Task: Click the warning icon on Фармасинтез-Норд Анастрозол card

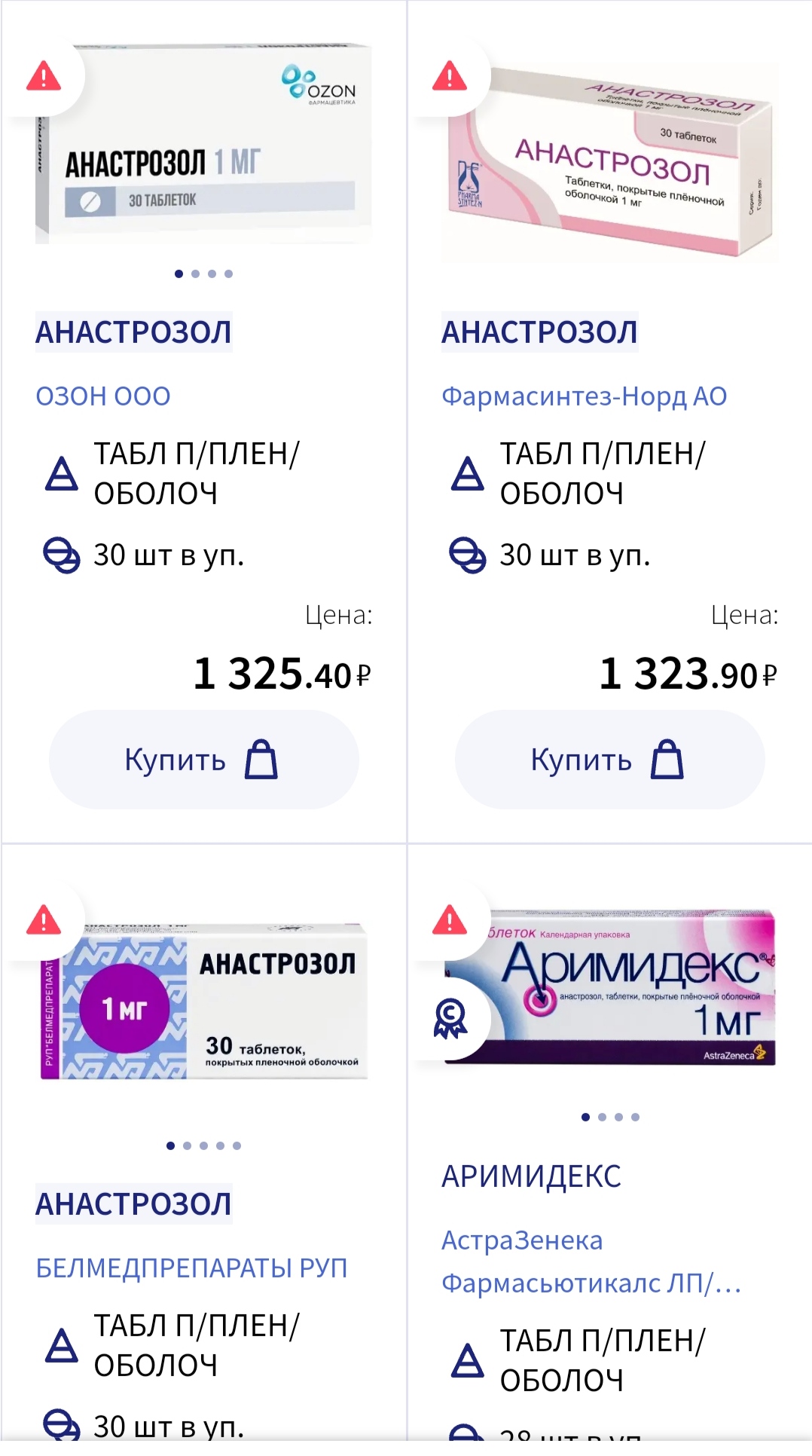Action: 450,75
